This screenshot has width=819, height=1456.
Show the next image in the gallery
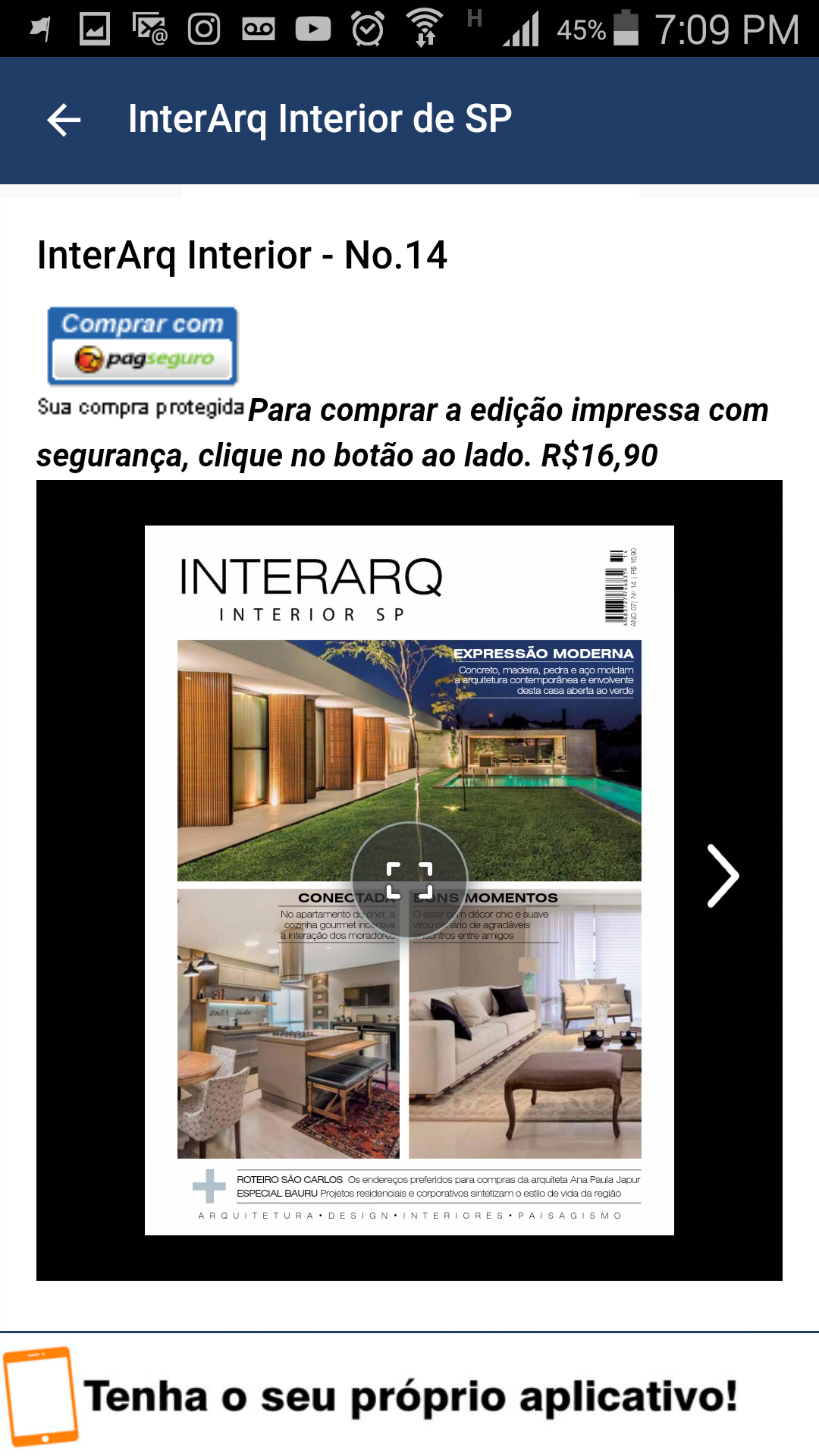[x=723, y=876]
